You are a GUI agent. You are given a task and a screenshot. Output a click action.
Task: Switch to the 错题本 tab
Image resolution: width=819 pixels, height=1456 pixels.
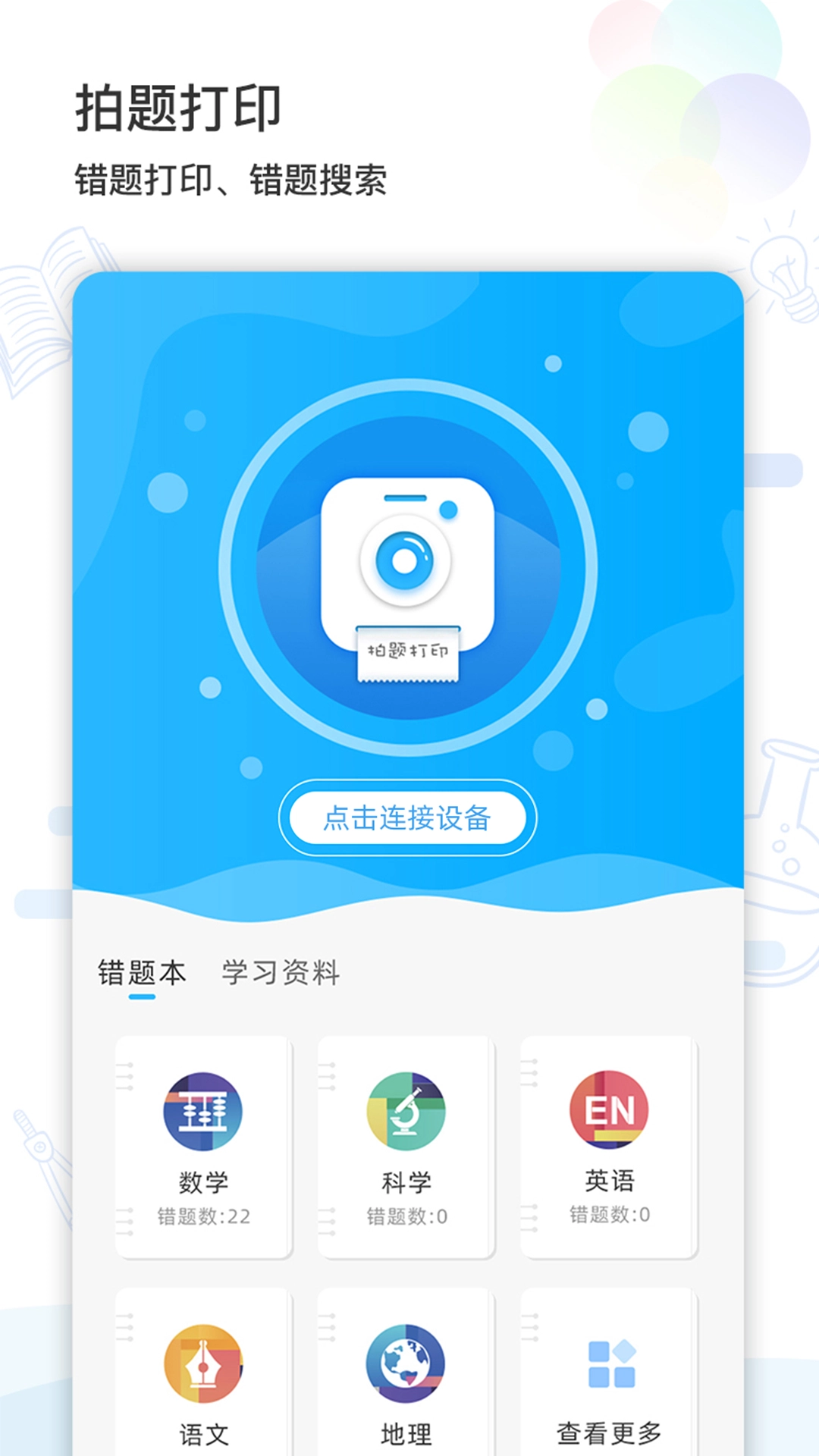(x=140, y=969)
